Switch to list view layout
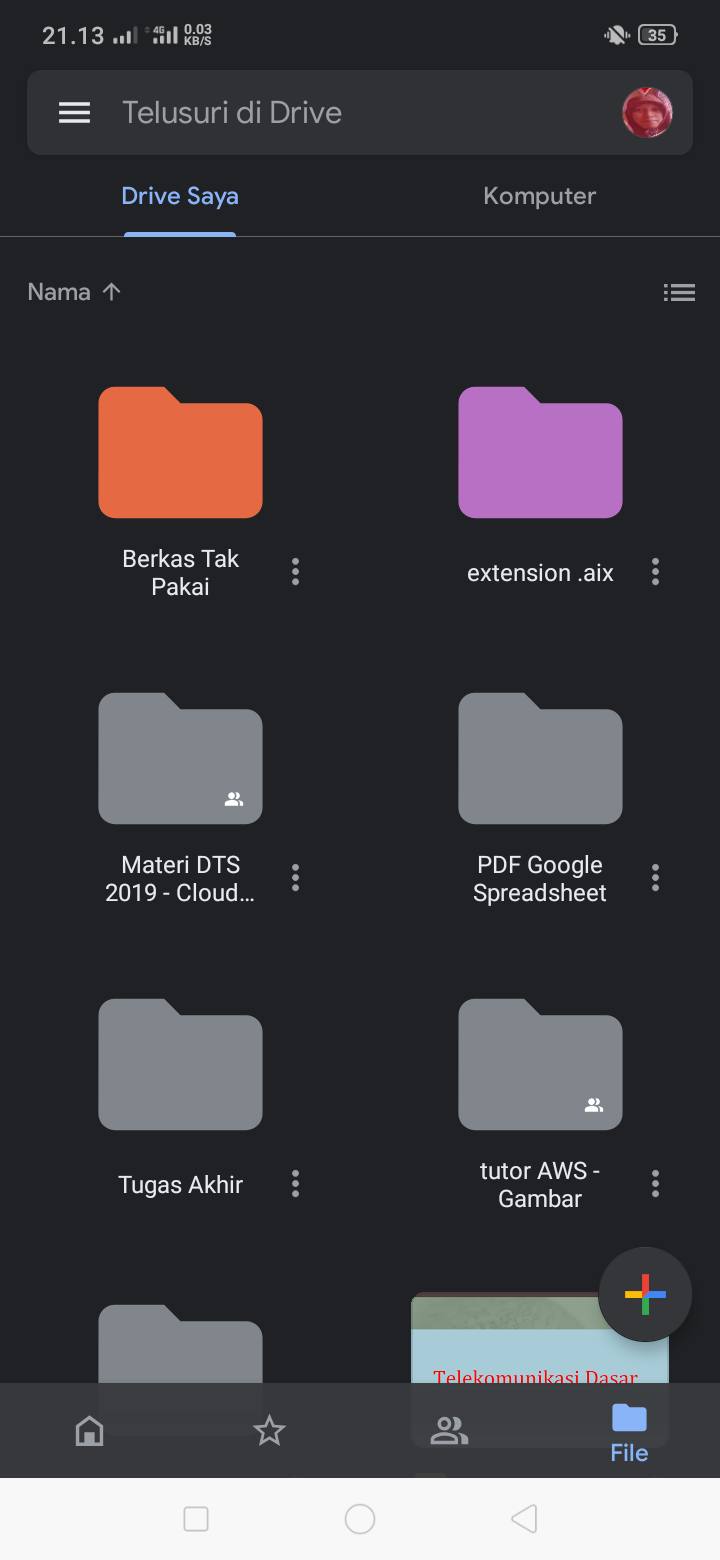 (x=679, y=292)
